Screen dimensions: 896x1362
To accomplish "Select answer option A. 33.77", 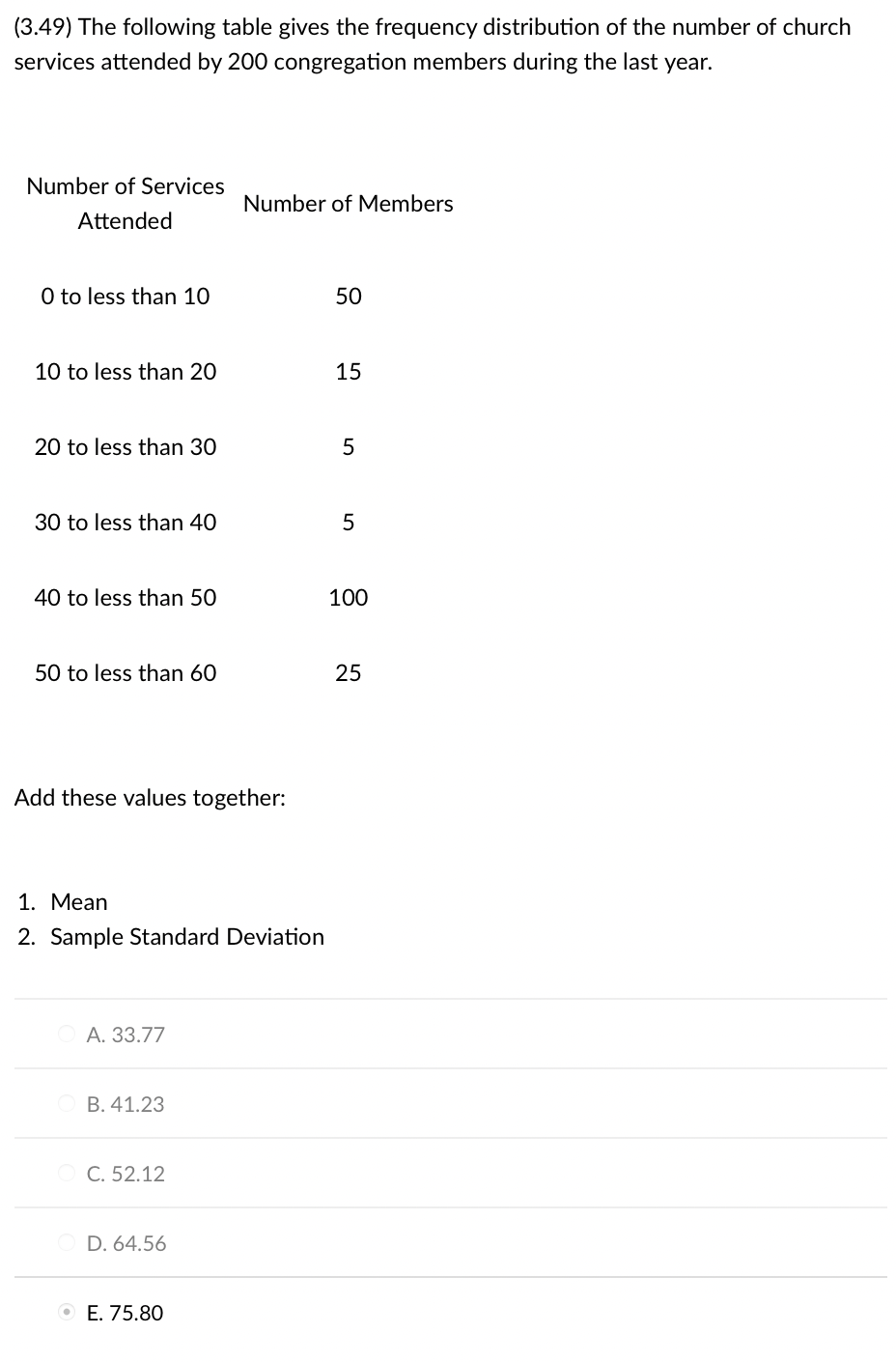I will click(67, 1035).
